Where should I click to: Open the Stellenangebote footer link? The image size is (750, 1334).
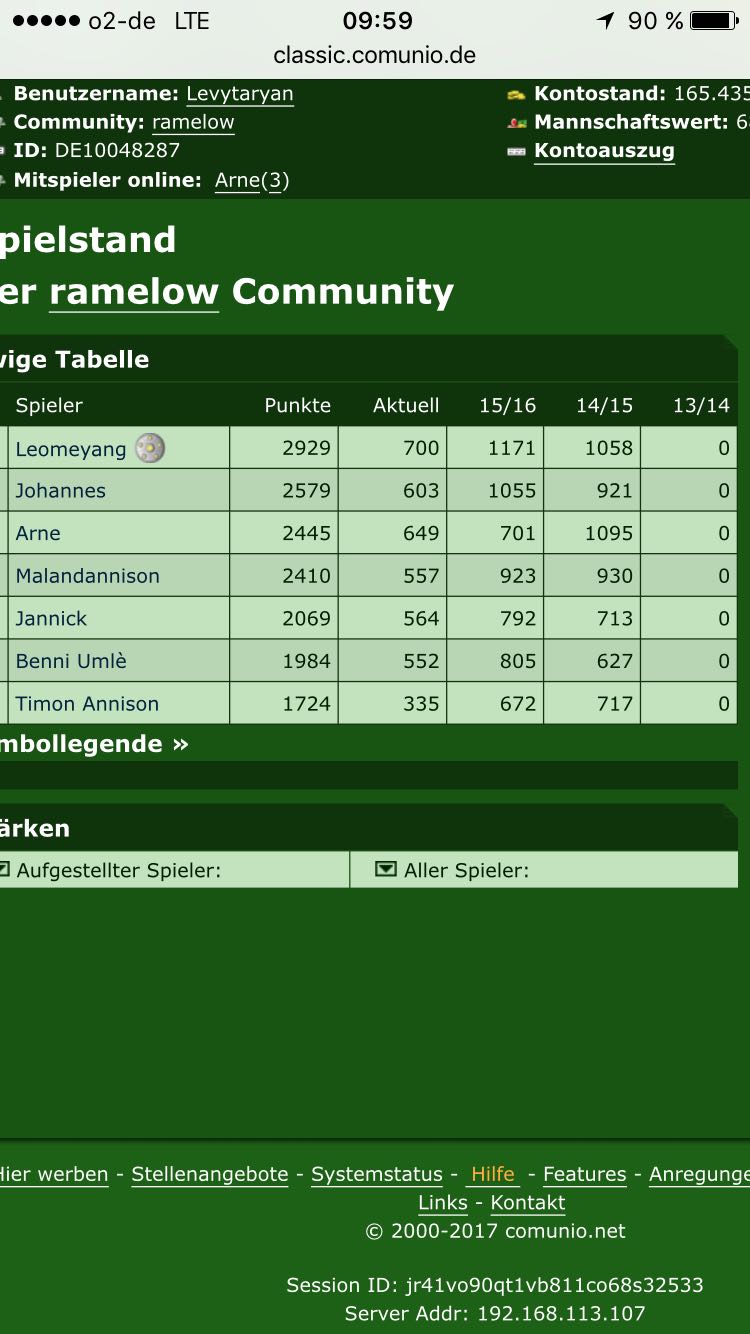[210, 1174]
